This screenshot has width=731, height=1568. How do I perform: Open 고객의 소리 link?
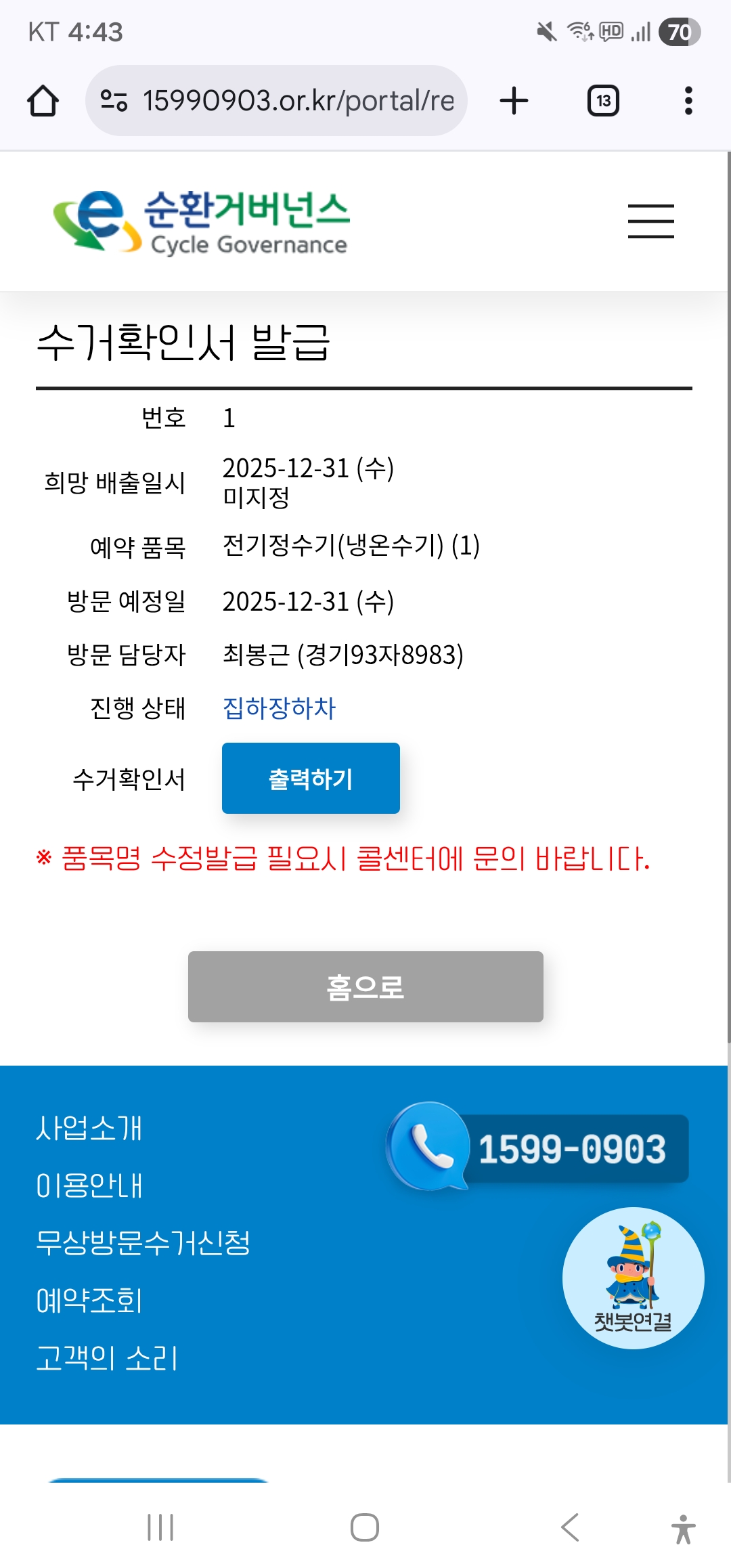pos(107,1358)
